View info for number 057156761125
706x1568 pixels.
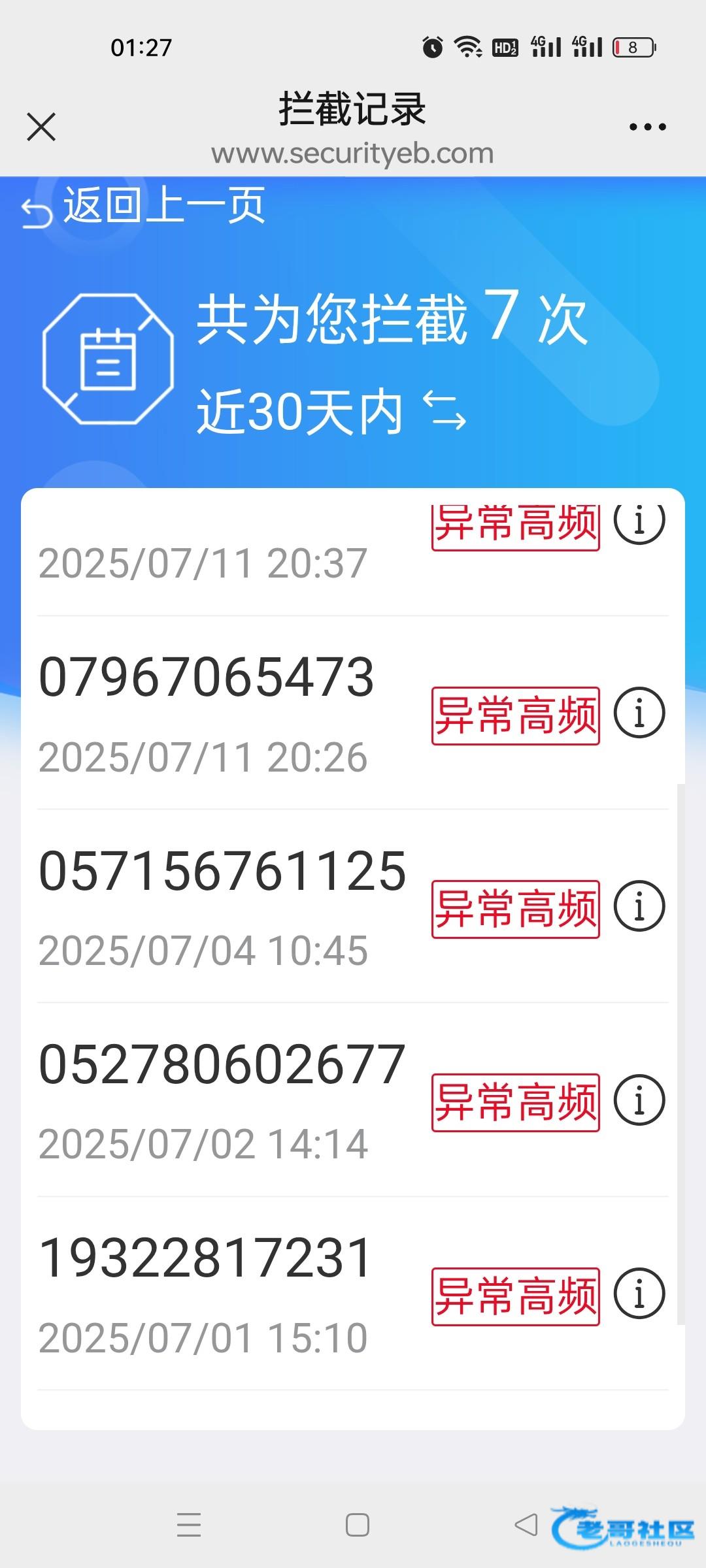639,906
